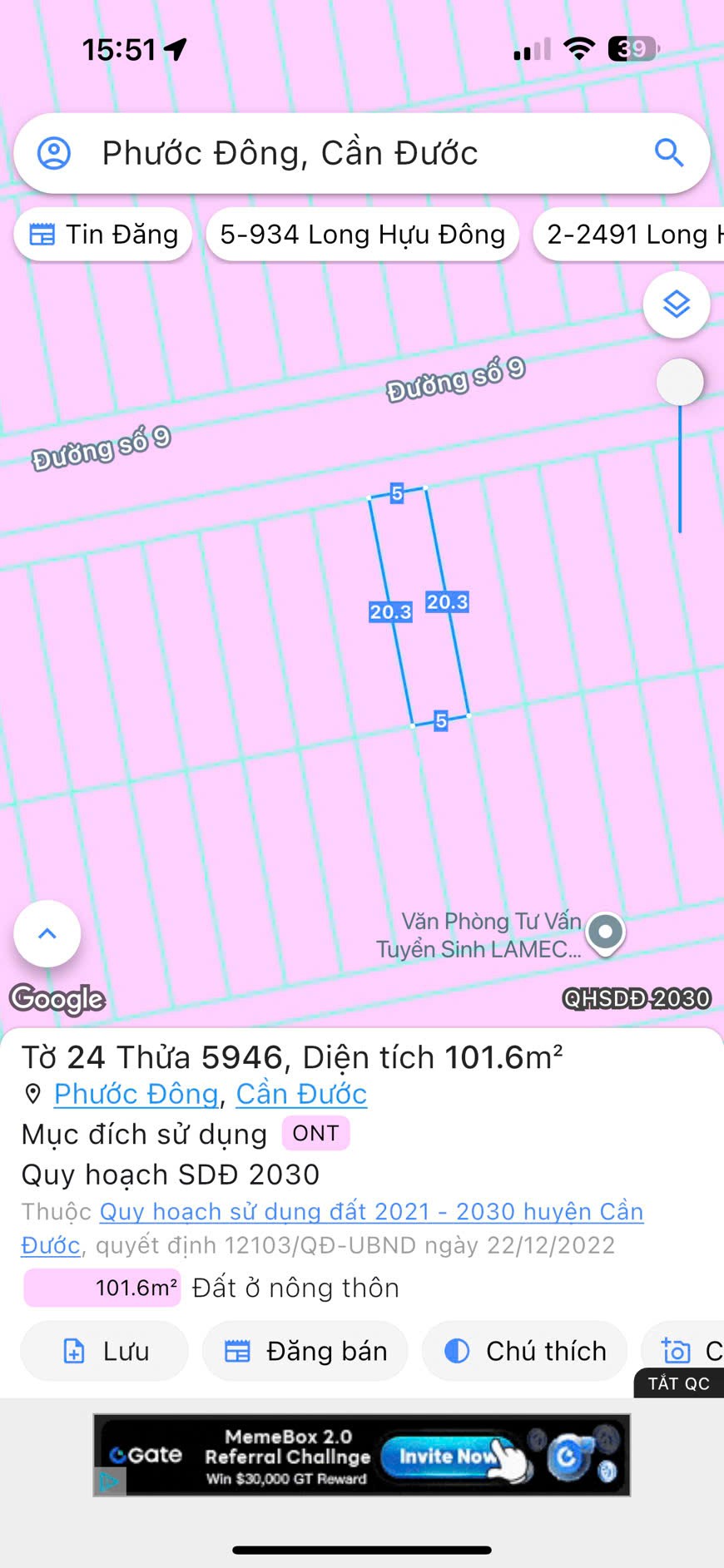
Task: Open the Cần Đước link
Action: [x=301, y=1094]
